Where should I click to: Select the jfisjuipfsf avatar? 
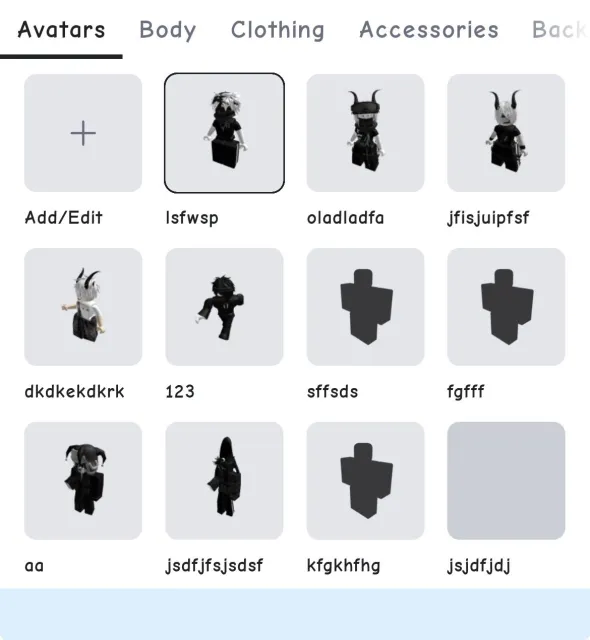click(506, 133)
